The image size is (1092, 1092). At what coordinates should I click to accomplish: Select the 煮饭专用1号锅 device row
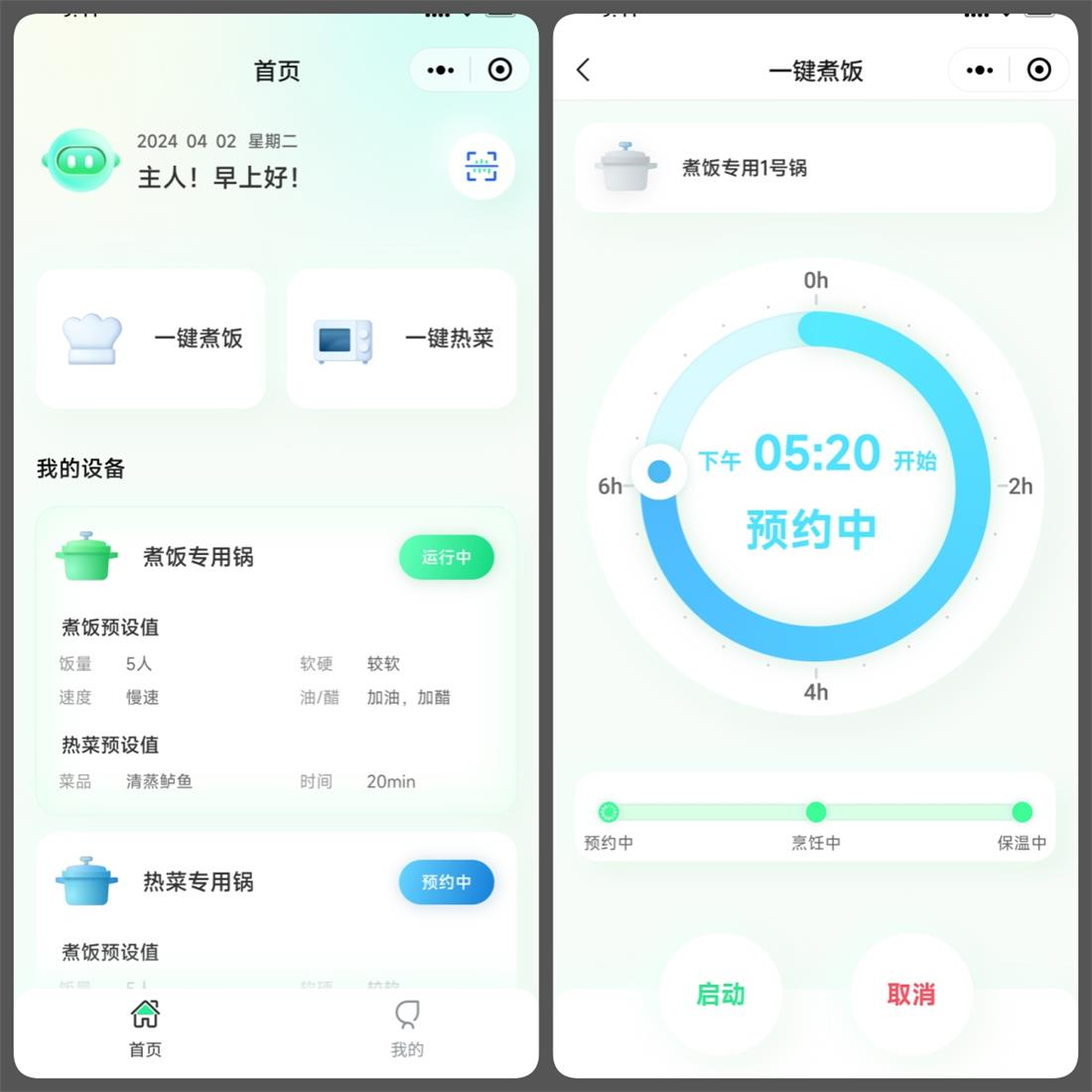click(x=814, y=168)
